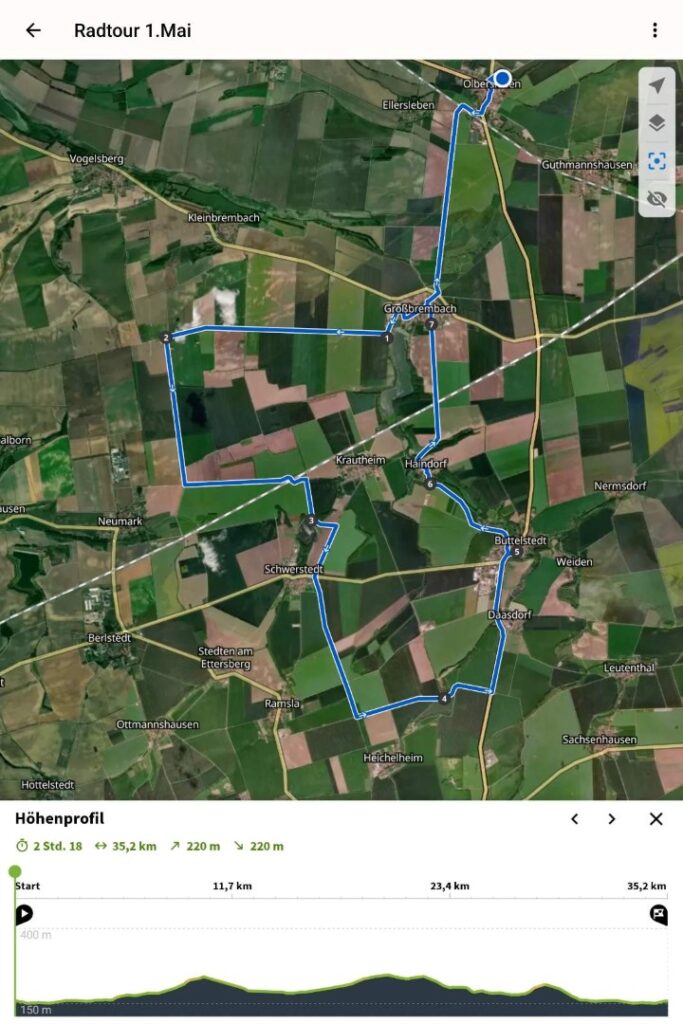Show next panel in Höhenprofil
Screen dimensions: 683x1024
coord(612,819)
